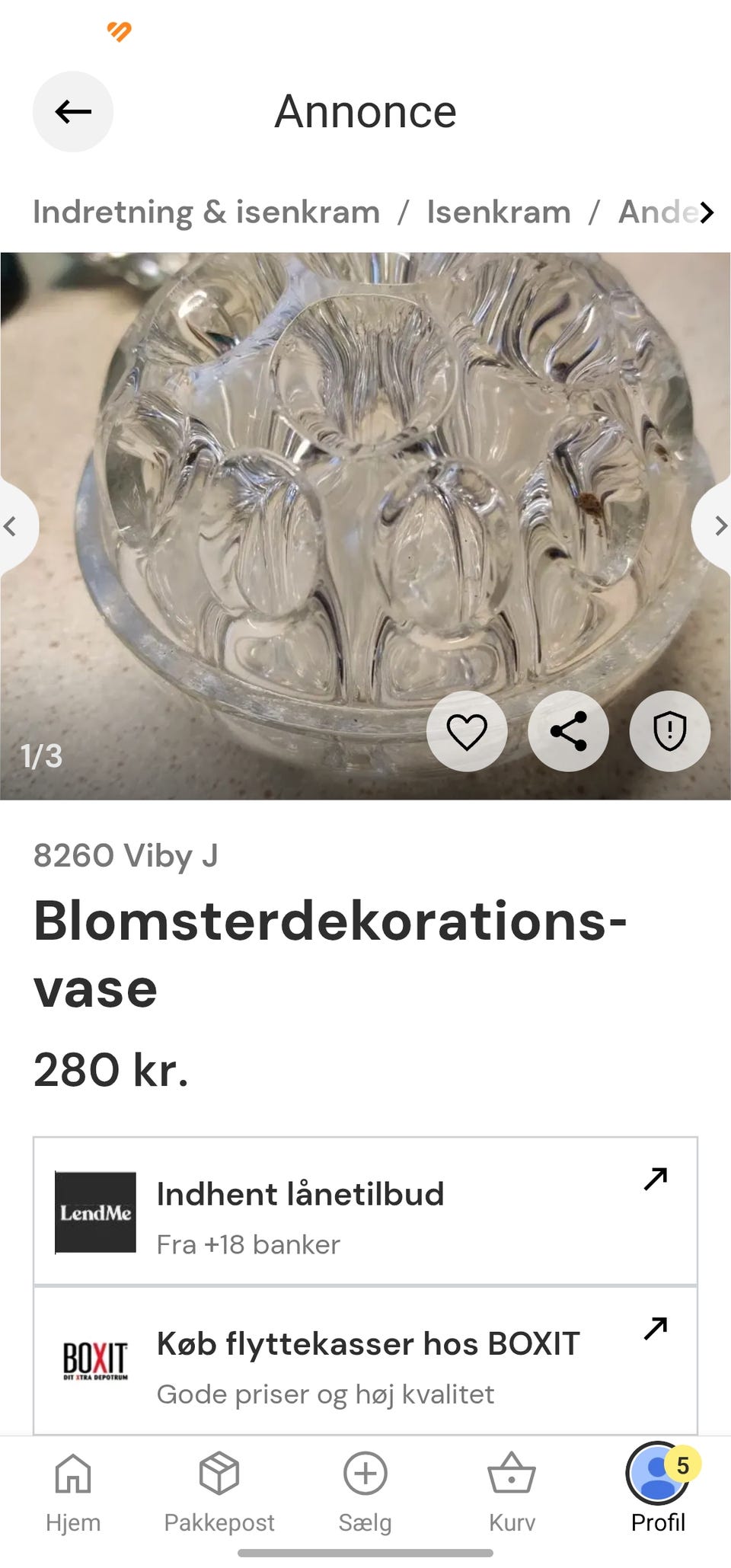Select the Isenkram breadcrumb category
This screenshot has width=731, height=1568.
(x=499, y=212)
